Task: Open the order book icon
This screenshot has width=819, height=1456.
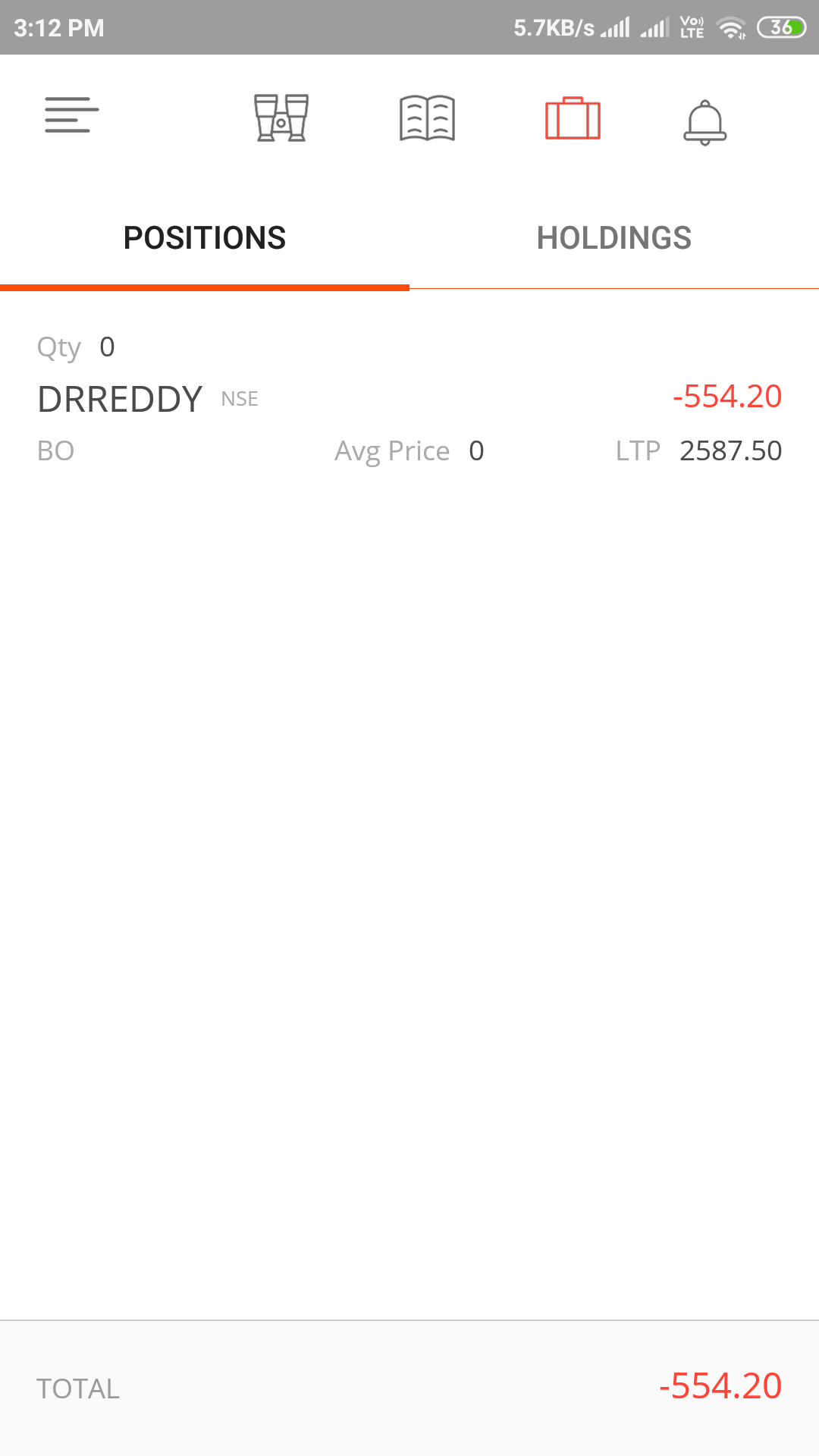Action: pos(427,118)
